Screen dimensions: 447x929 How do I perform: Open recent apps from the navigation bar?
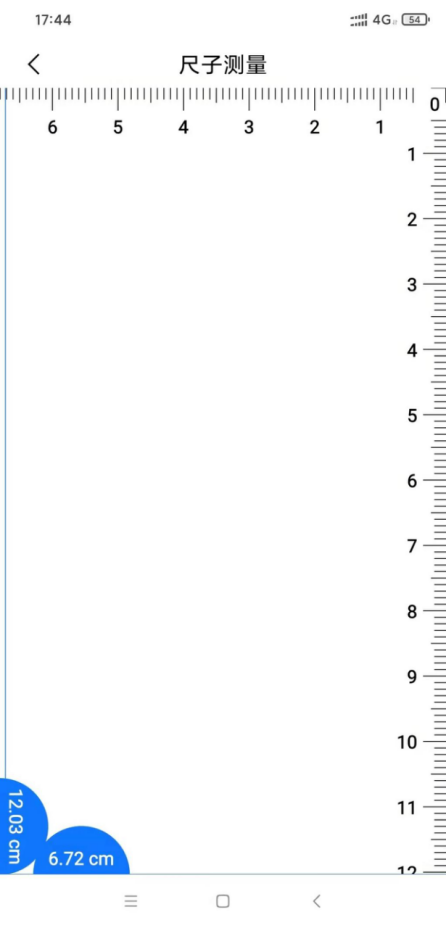pos(131,901)
